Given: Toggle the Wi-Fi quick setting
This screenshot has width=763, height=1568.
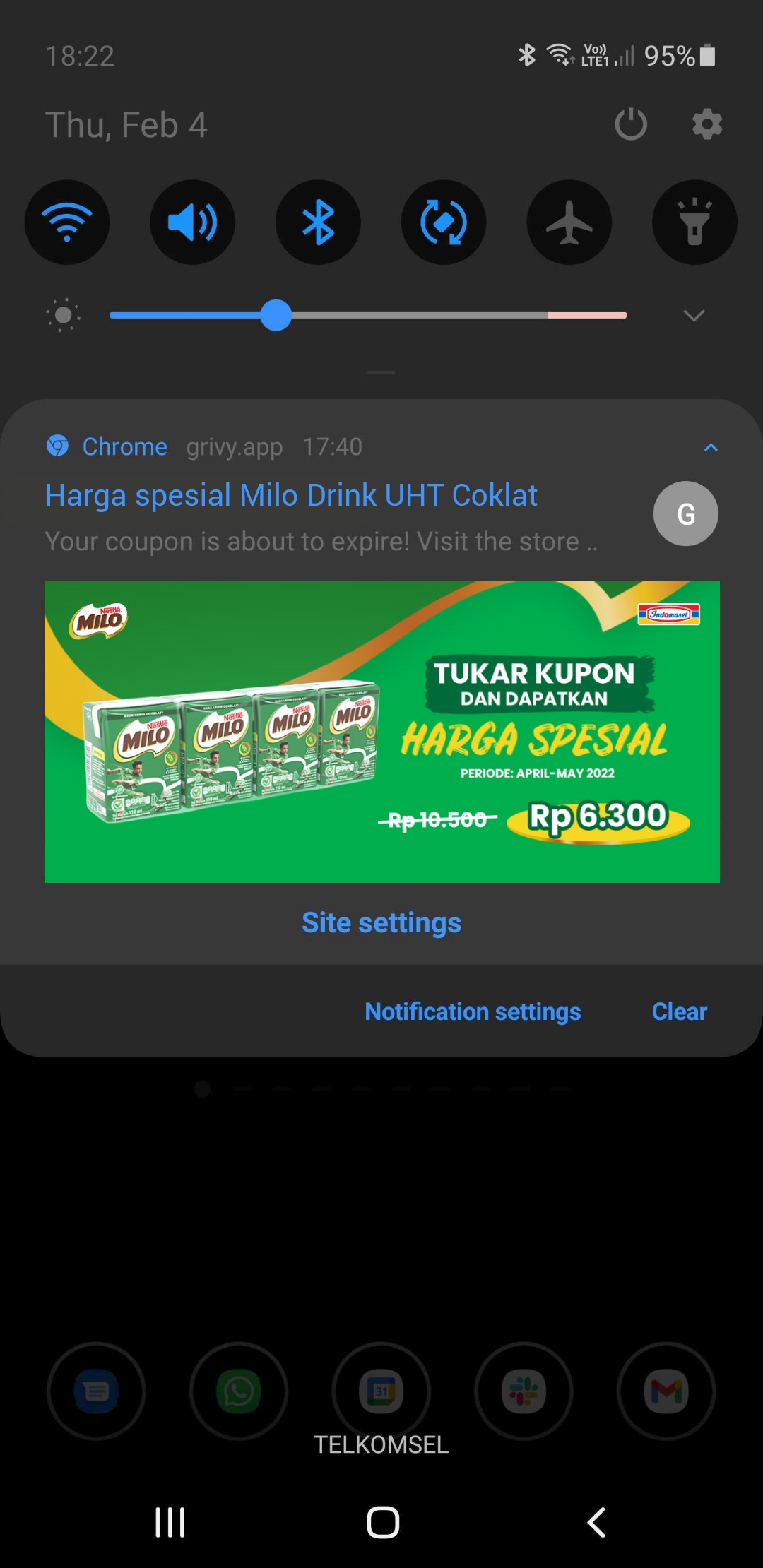Looking at the screenshot, I should [67, 222].
